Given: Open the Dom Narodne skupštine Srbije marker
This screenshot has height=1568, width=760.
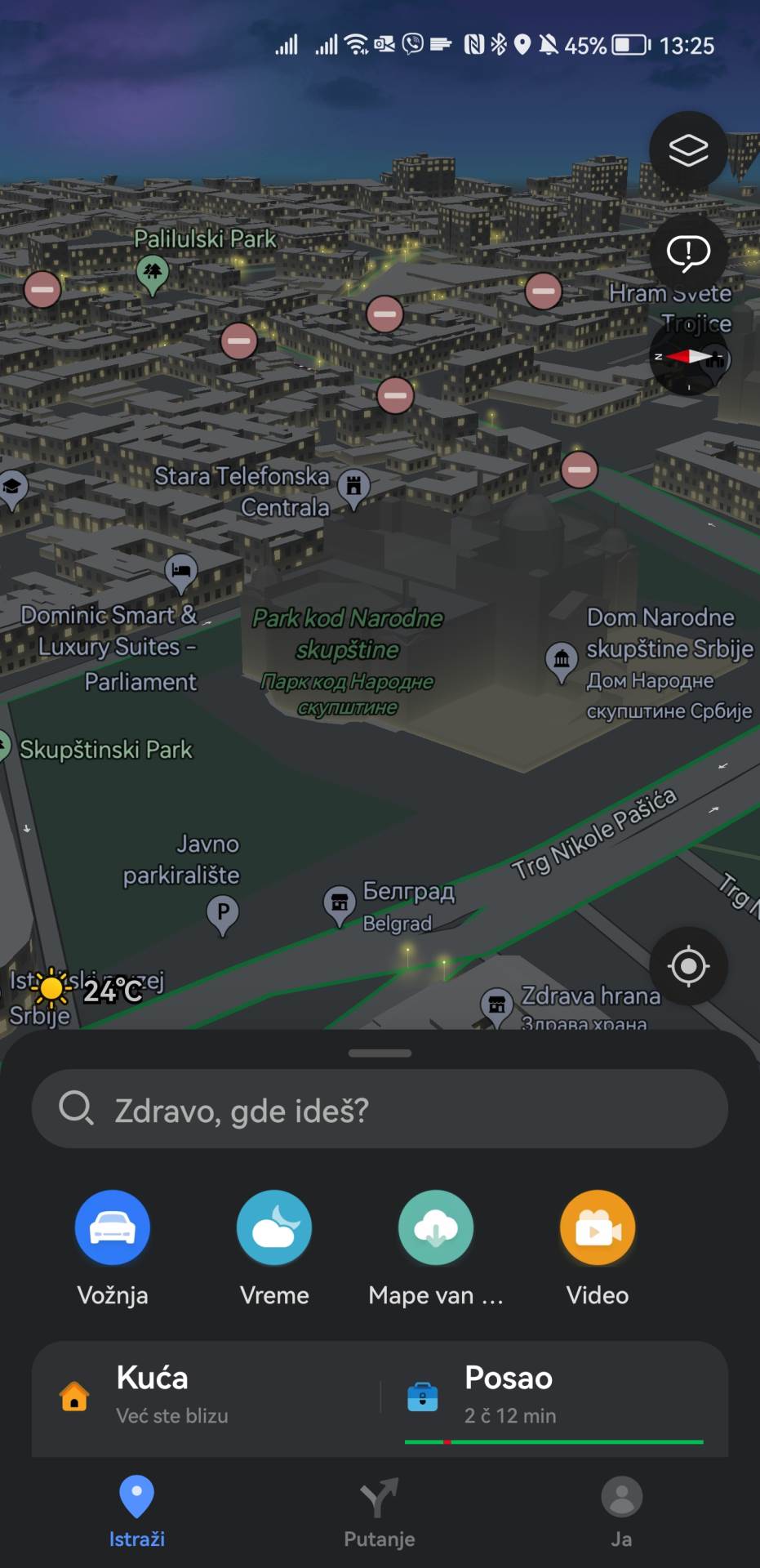Looking at the screenshot, I should pos(561,658).
